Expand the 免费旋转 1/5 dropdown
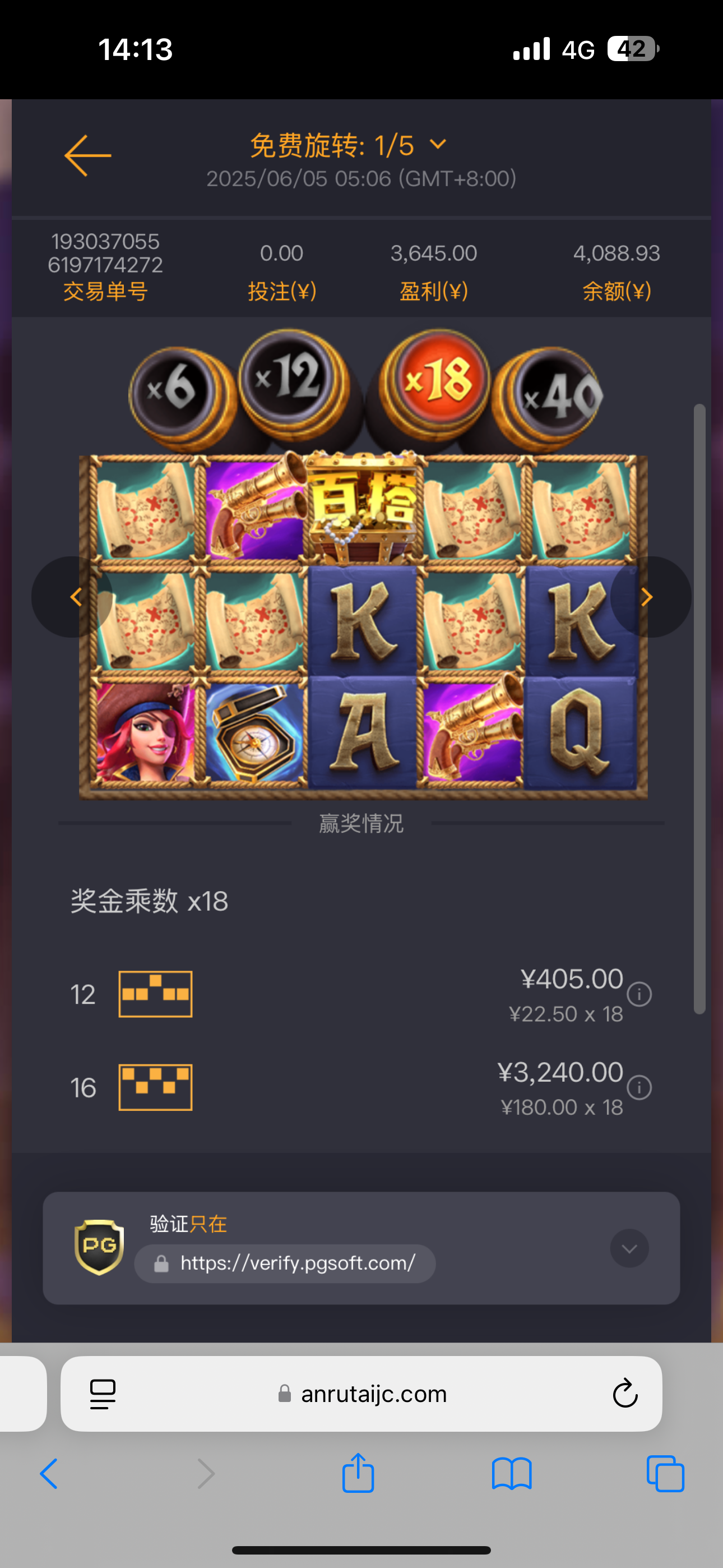The height and width of the screenshot is (1568, 723). (x=438, y=145)
